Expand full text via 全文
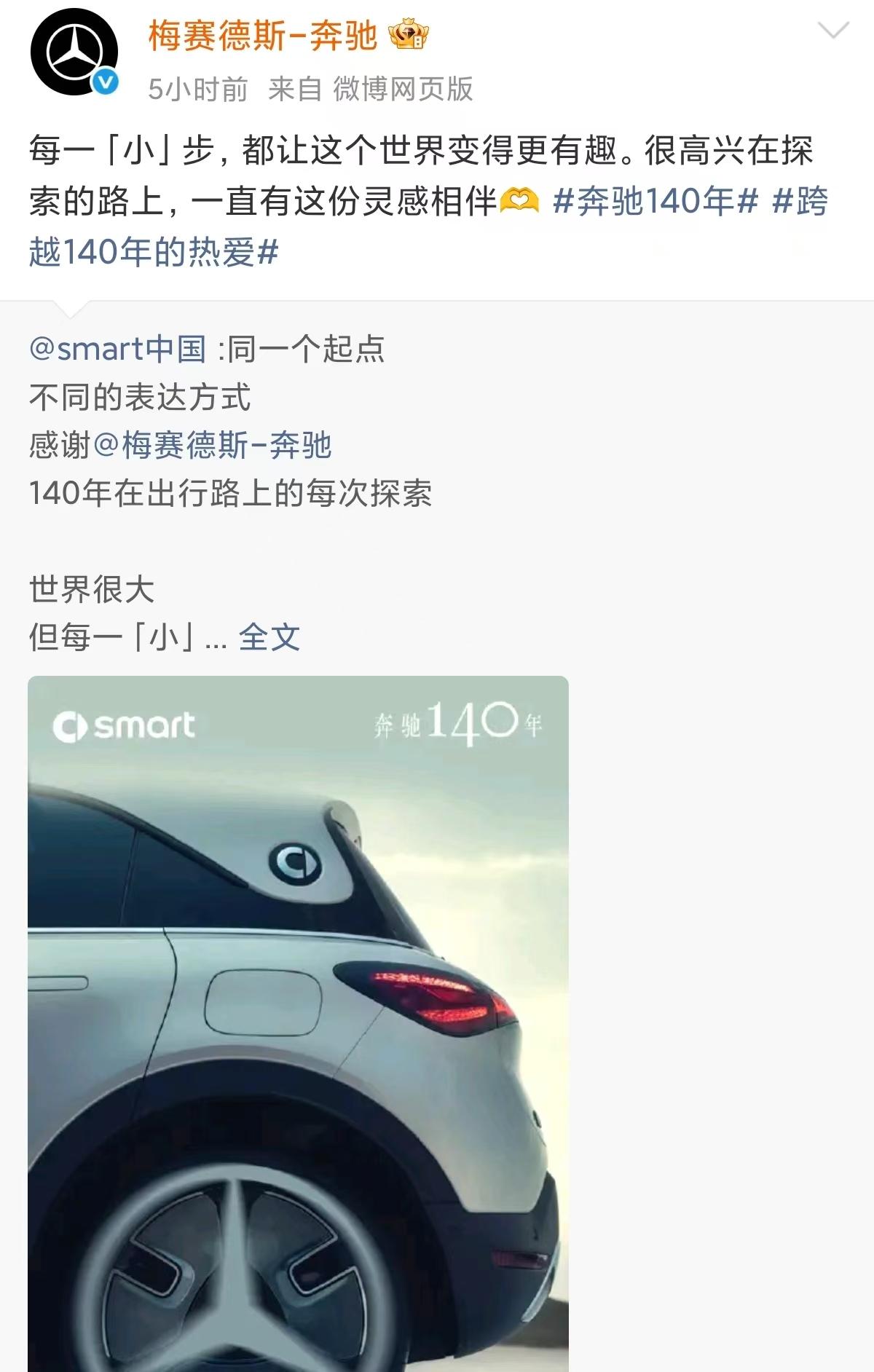This screenshot has width=874, height=1372. tap(269, 637)
